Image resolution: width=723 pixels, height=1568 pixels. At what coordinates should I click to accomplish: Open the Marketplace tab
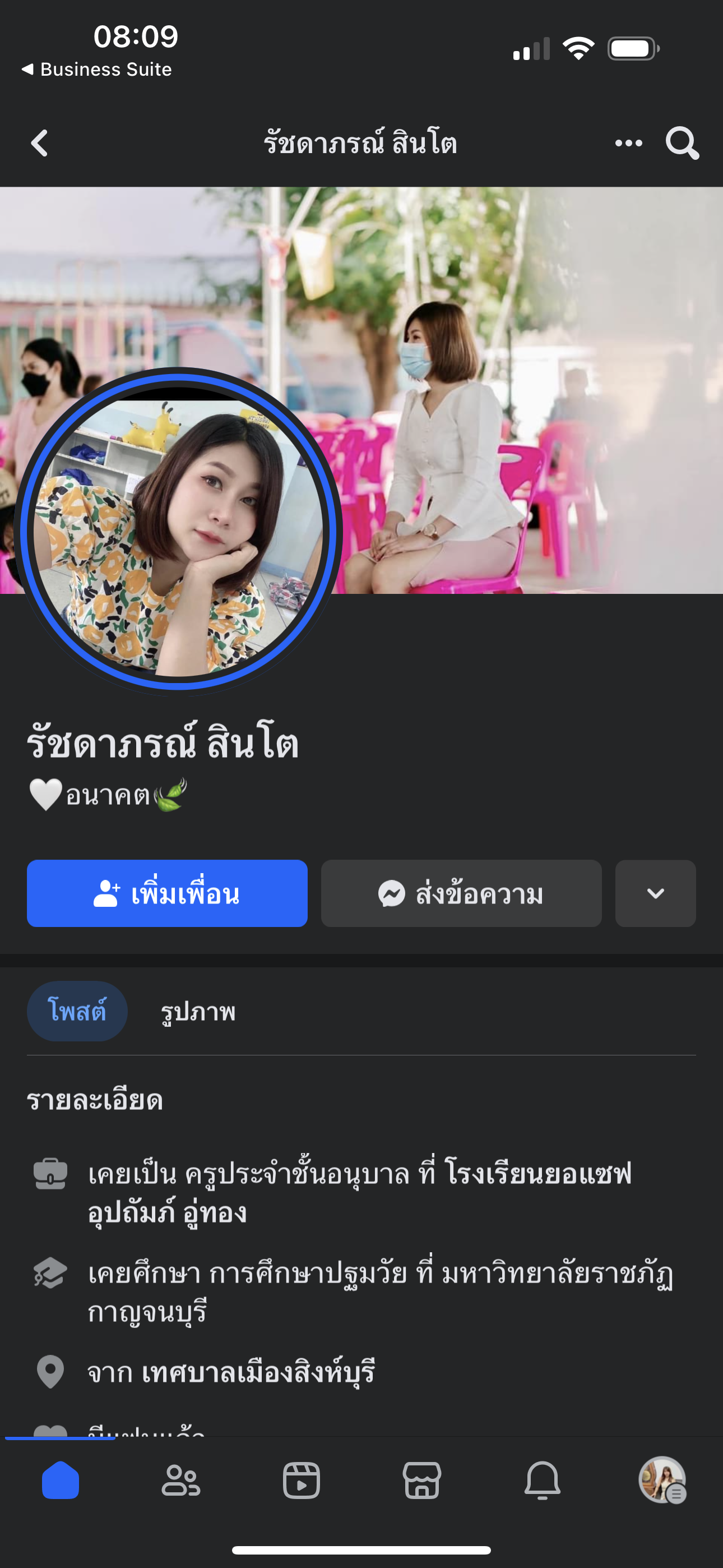(421, 1481)
